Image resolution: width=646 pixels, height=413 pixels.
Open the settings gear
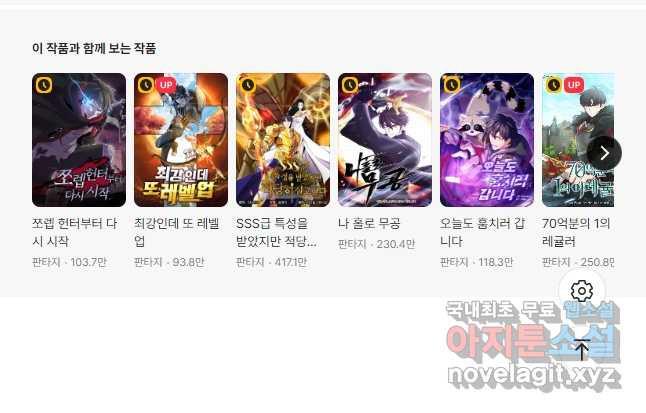[x=582, y=291]
